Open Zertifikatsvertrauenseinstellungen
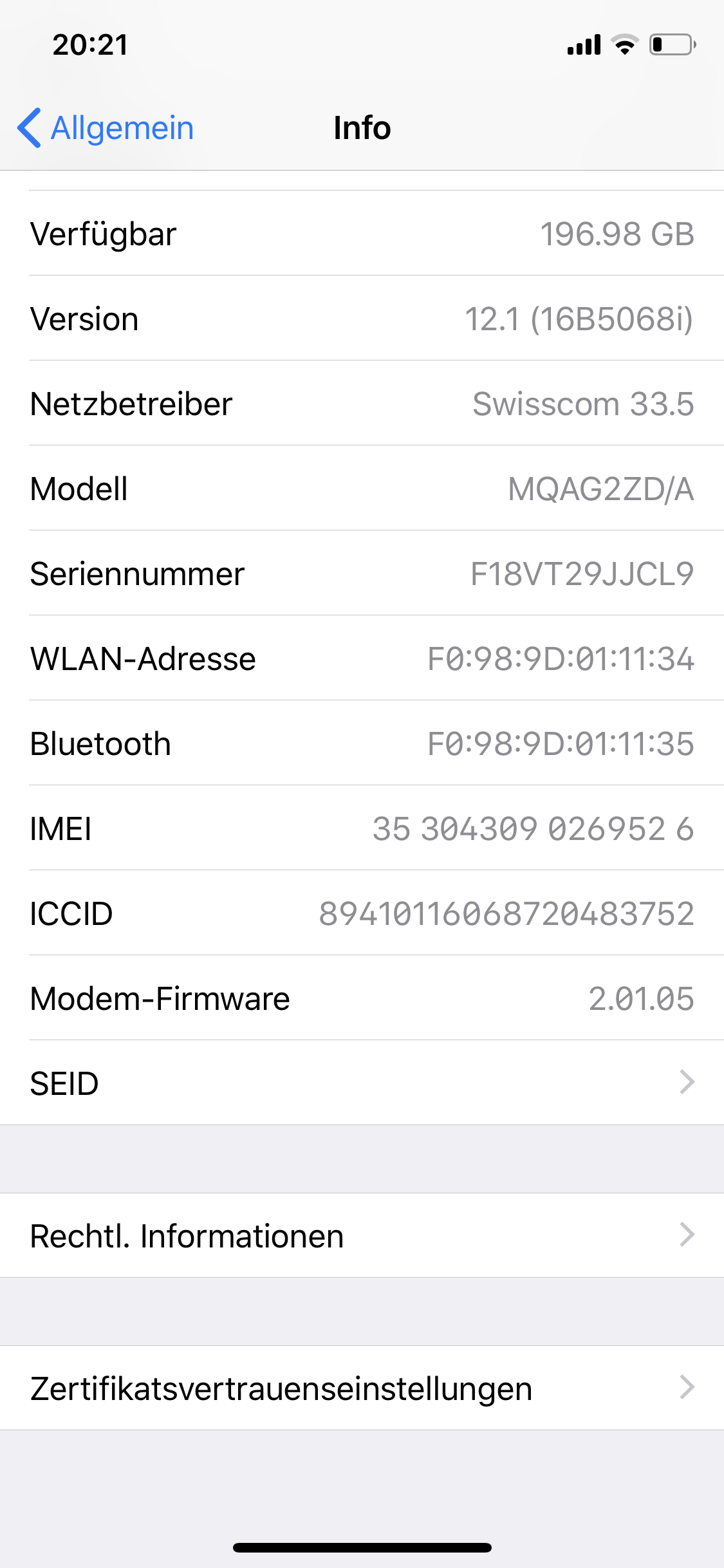This screenshot has width=724, height=1568. point(362,1388)
